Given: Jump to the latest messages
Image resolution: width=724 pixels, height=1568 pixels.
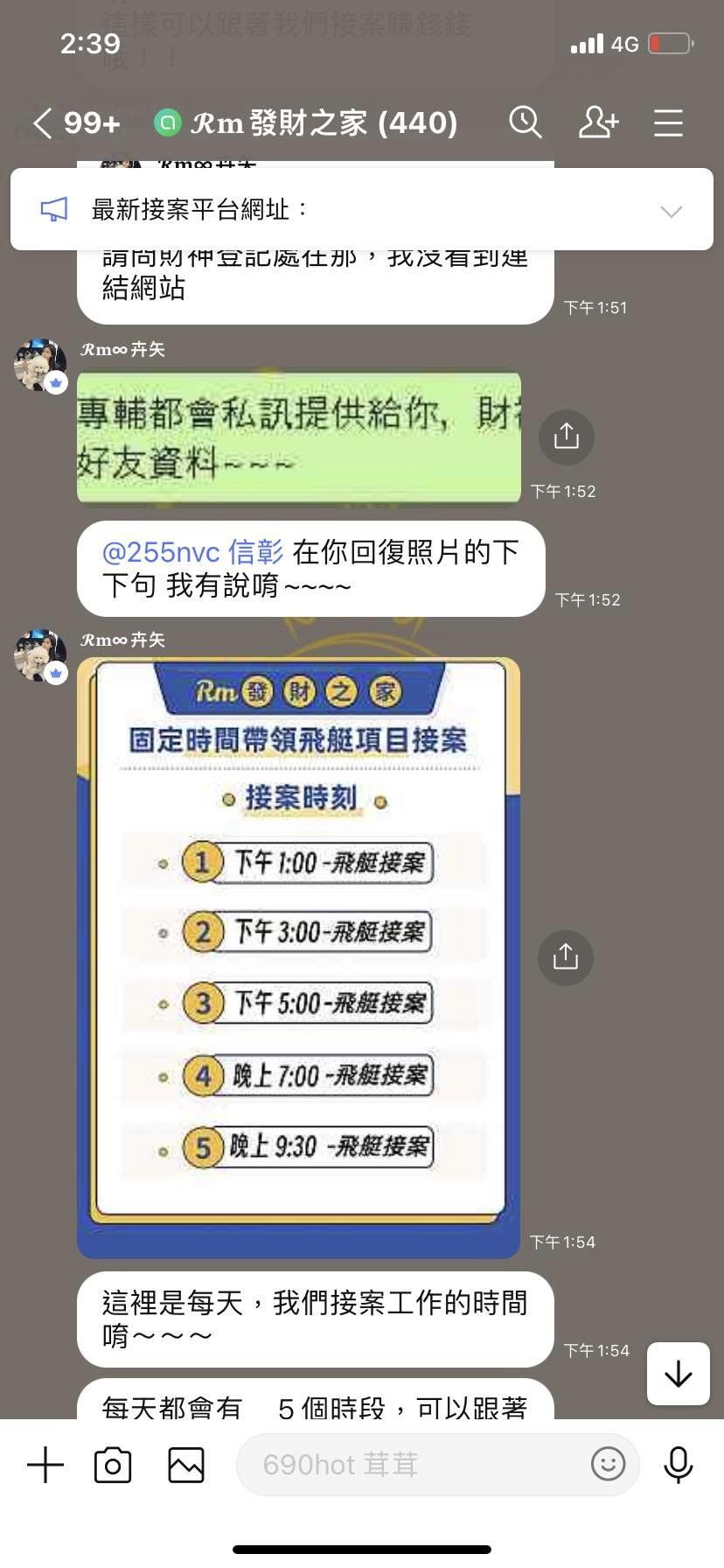Looking at the screenshot, I should [x=678, y=1374].
